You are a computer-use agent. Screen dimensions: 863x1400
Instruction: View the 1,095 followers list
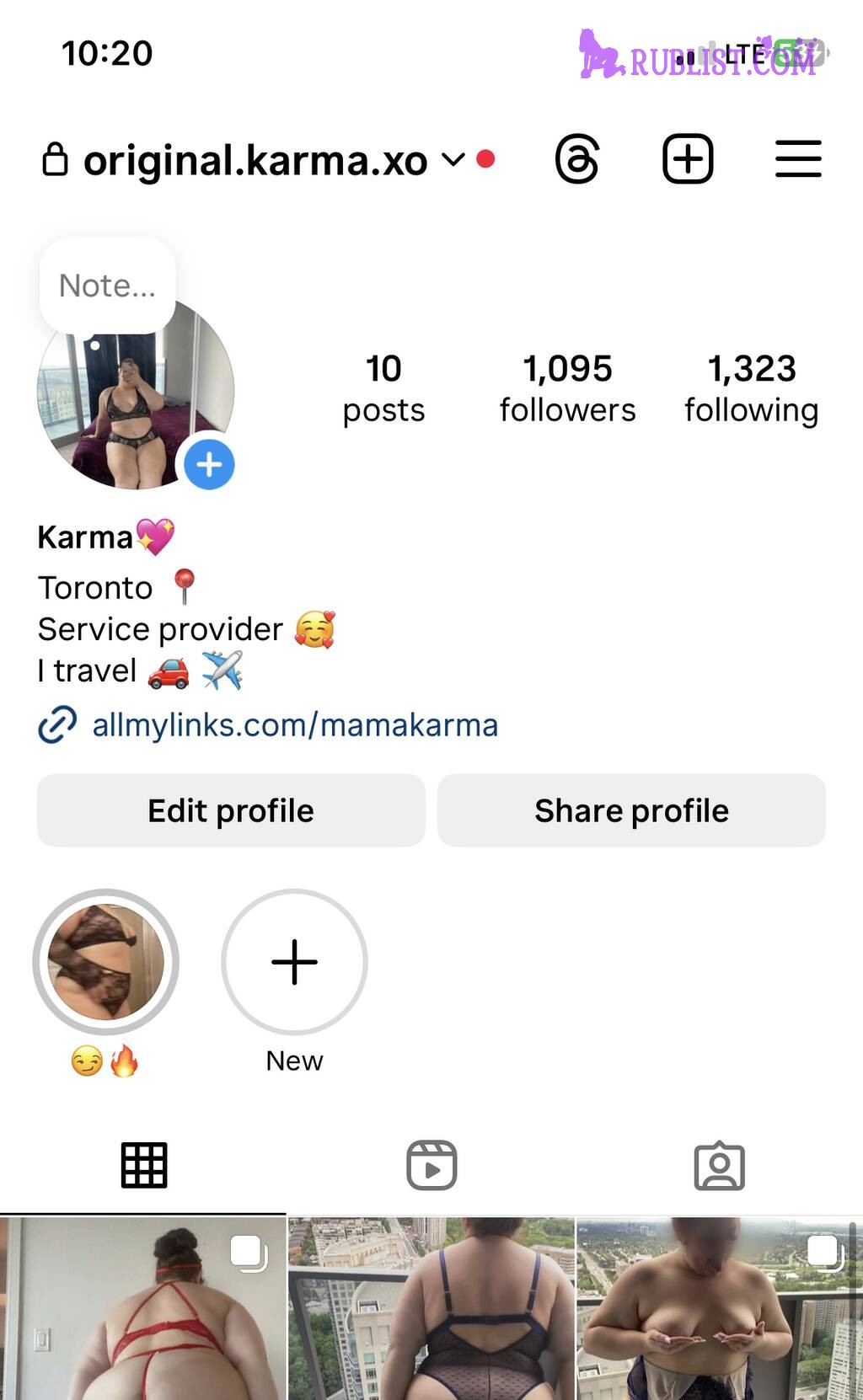(567, 388)
